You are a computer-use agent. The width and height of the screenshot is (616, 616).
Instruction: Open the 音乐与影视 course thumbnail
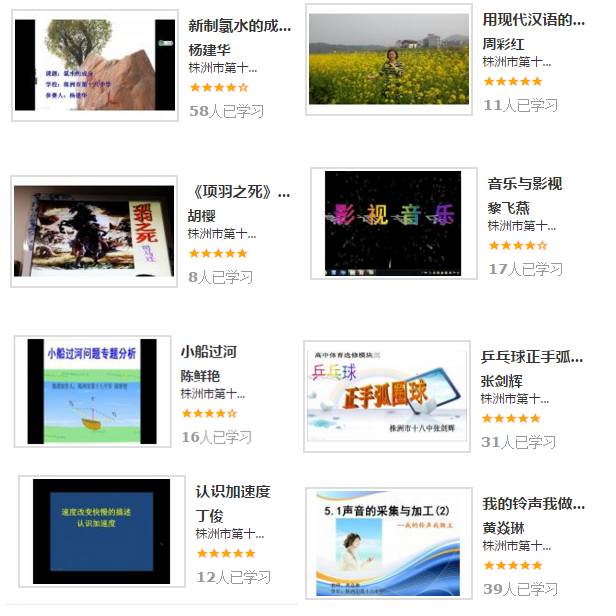(x=392, y=223)
